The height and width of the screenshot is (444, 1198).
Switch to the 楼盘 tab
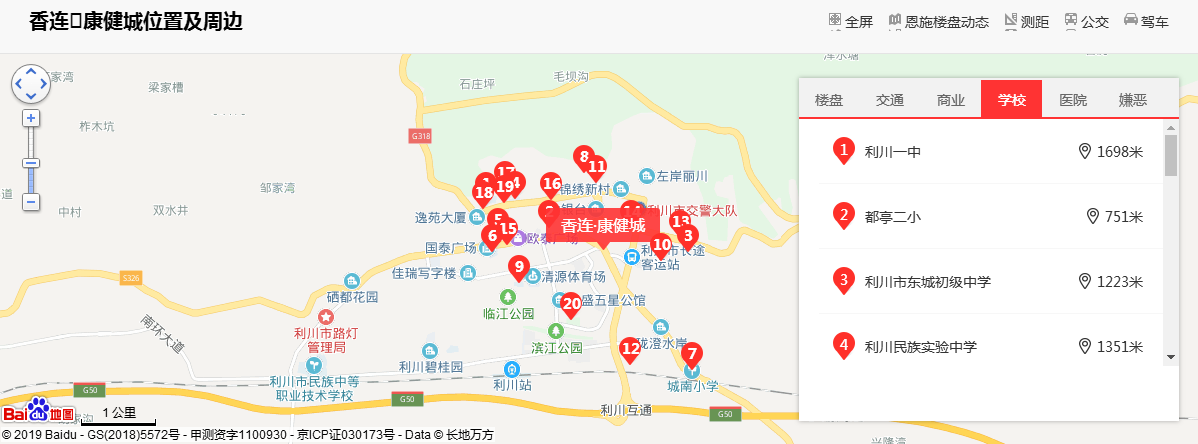[x=829, y=99]
